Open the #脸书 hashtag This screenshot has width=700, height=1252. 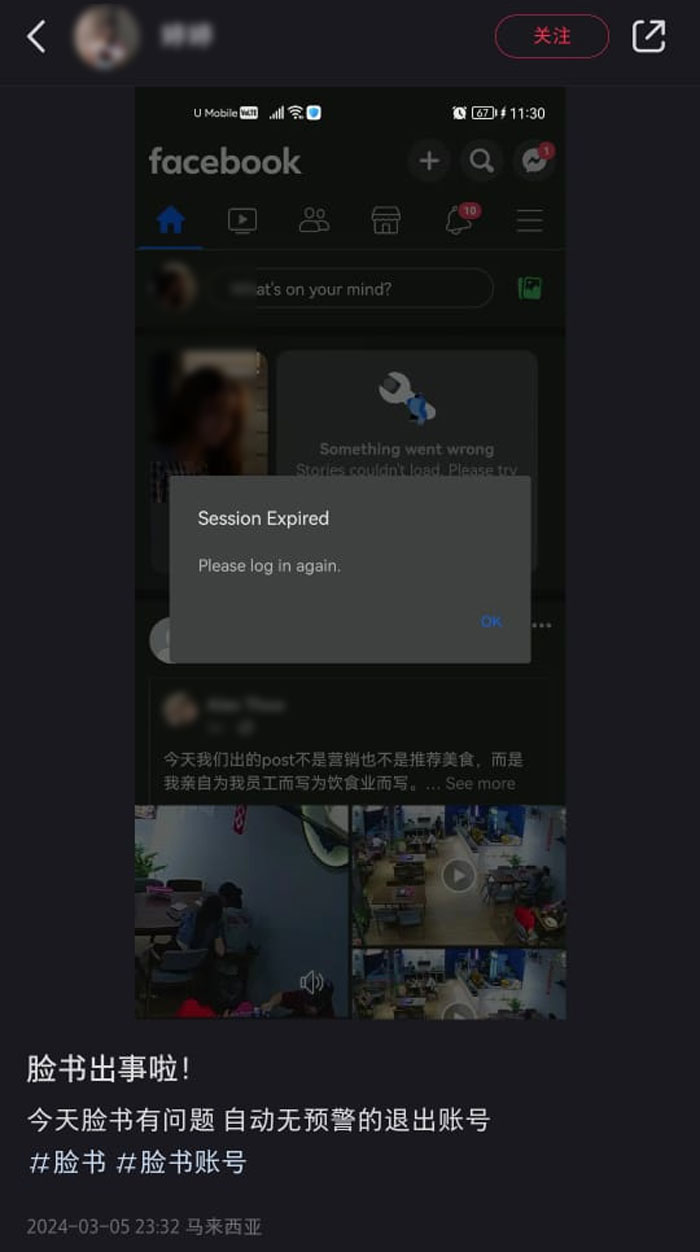click(x=67, y=1162)
